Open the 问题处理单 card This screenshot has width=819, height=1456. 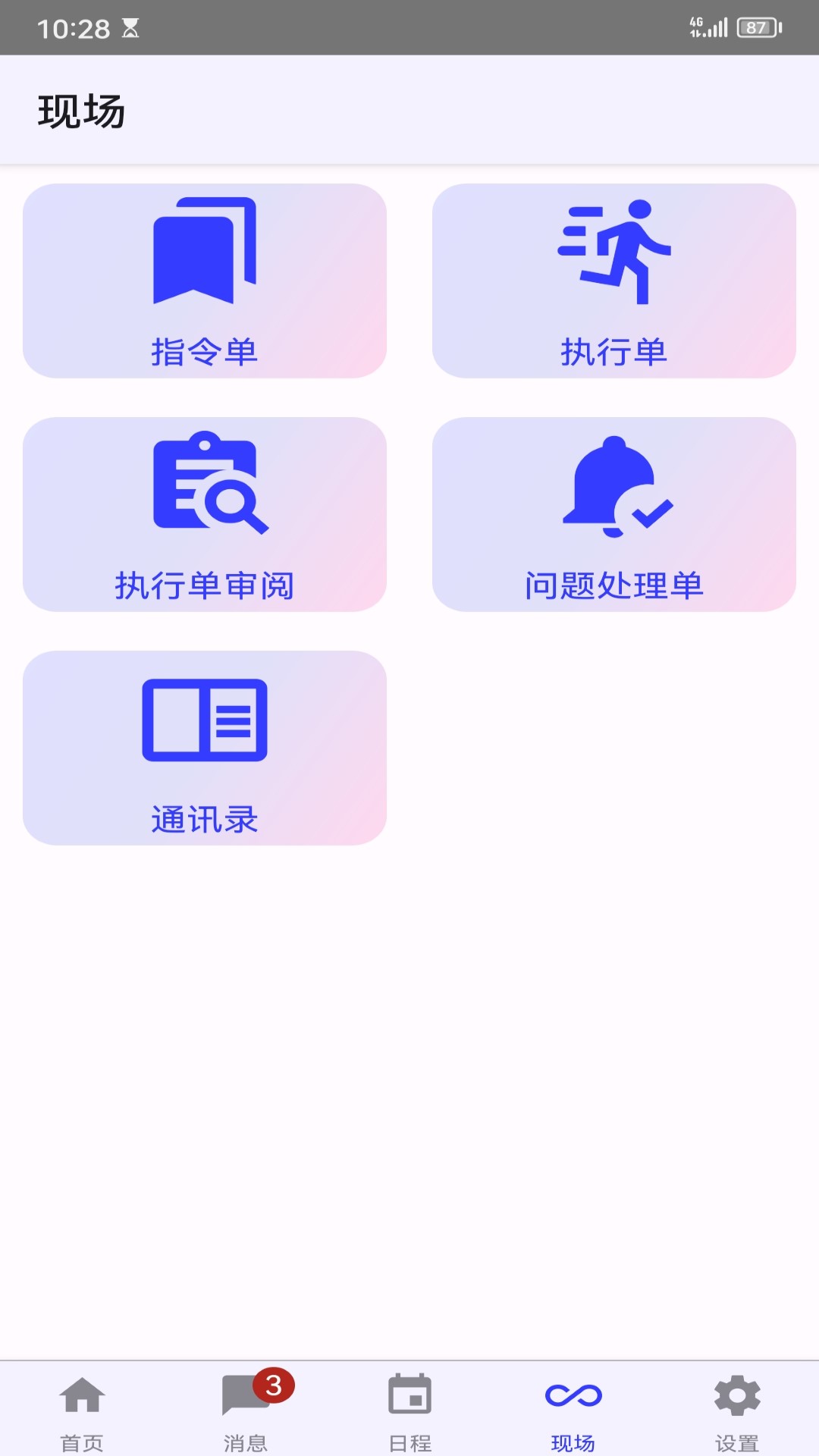point(614,514)
